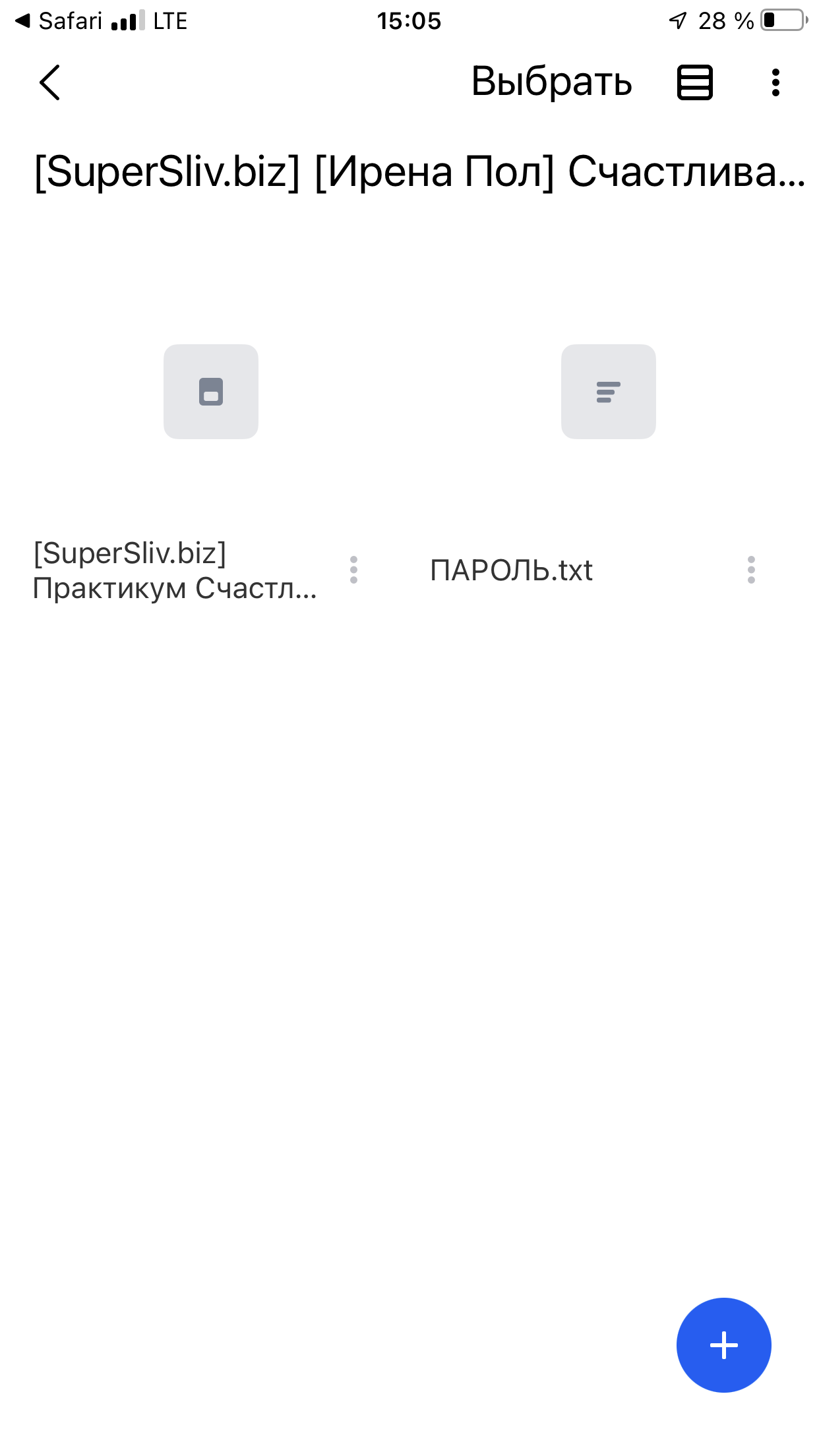This screenshot has width=819, height=1456.
Task: Open the Практикум Счастл archive file
Action: pos(211,392)
